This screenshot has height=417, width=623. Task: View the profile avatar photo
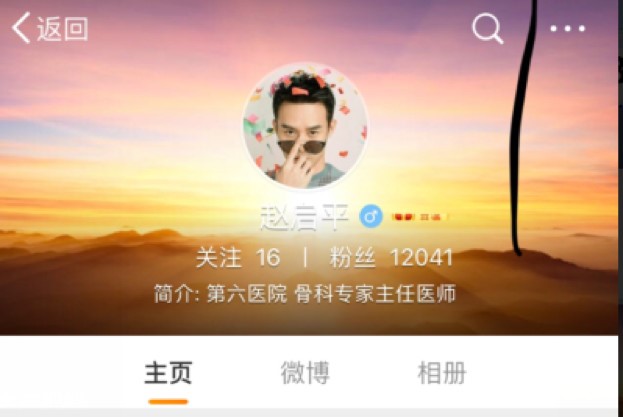point(304,126)
